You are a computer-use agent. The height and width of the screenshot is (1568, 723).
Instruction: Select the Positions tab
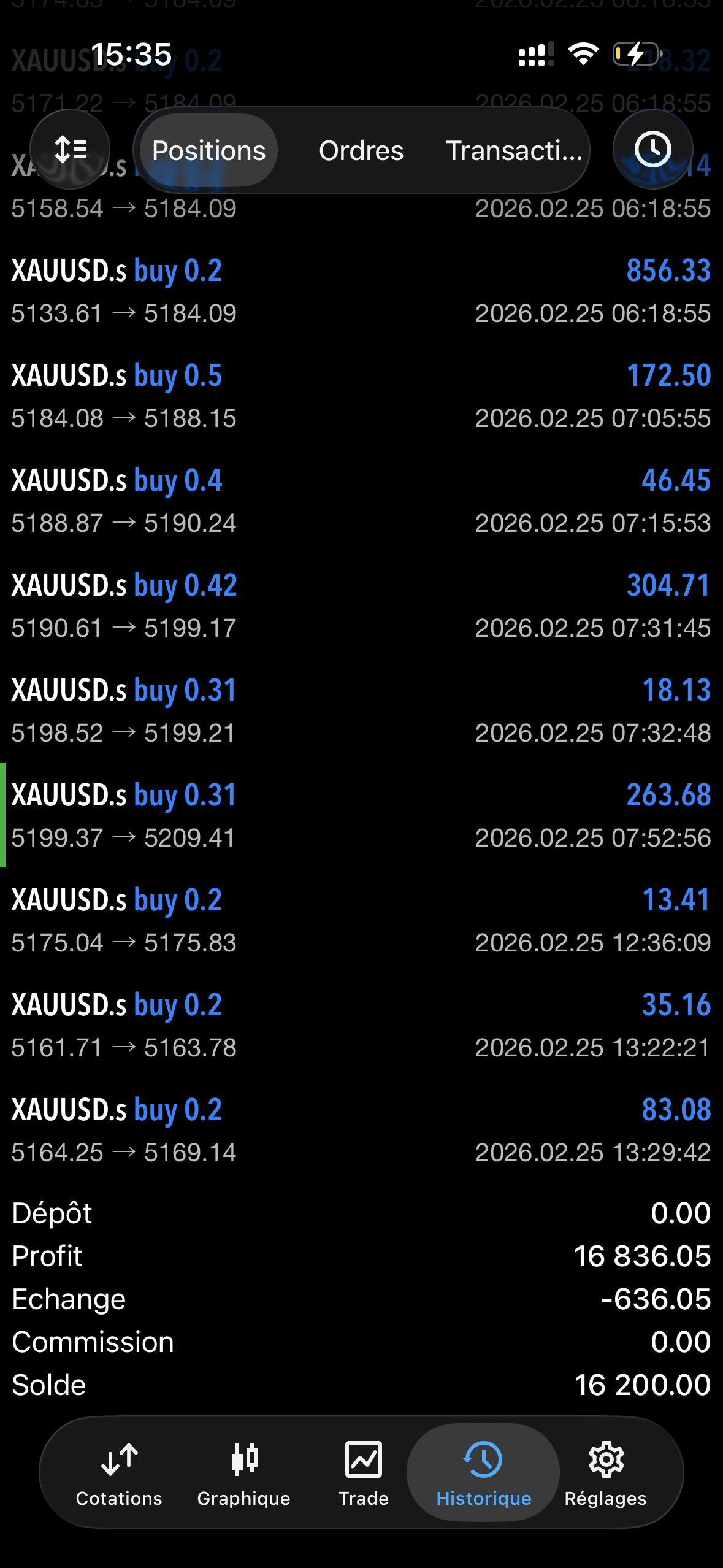pos(208,150)
